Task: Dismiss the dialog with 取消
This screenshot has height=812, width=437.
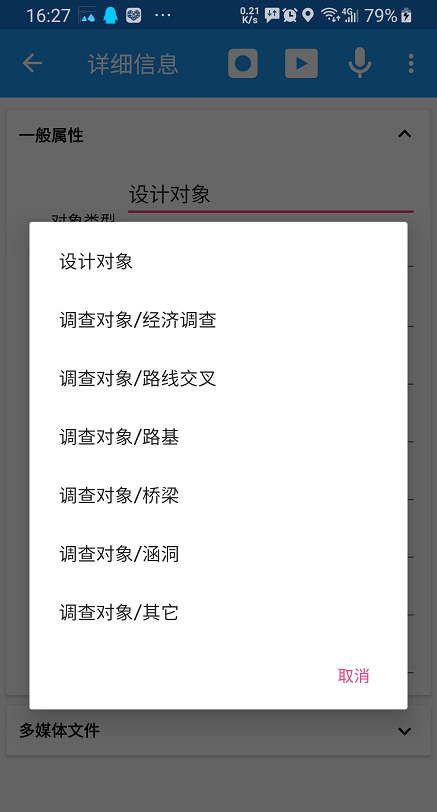Action: [x=353, y=676]
